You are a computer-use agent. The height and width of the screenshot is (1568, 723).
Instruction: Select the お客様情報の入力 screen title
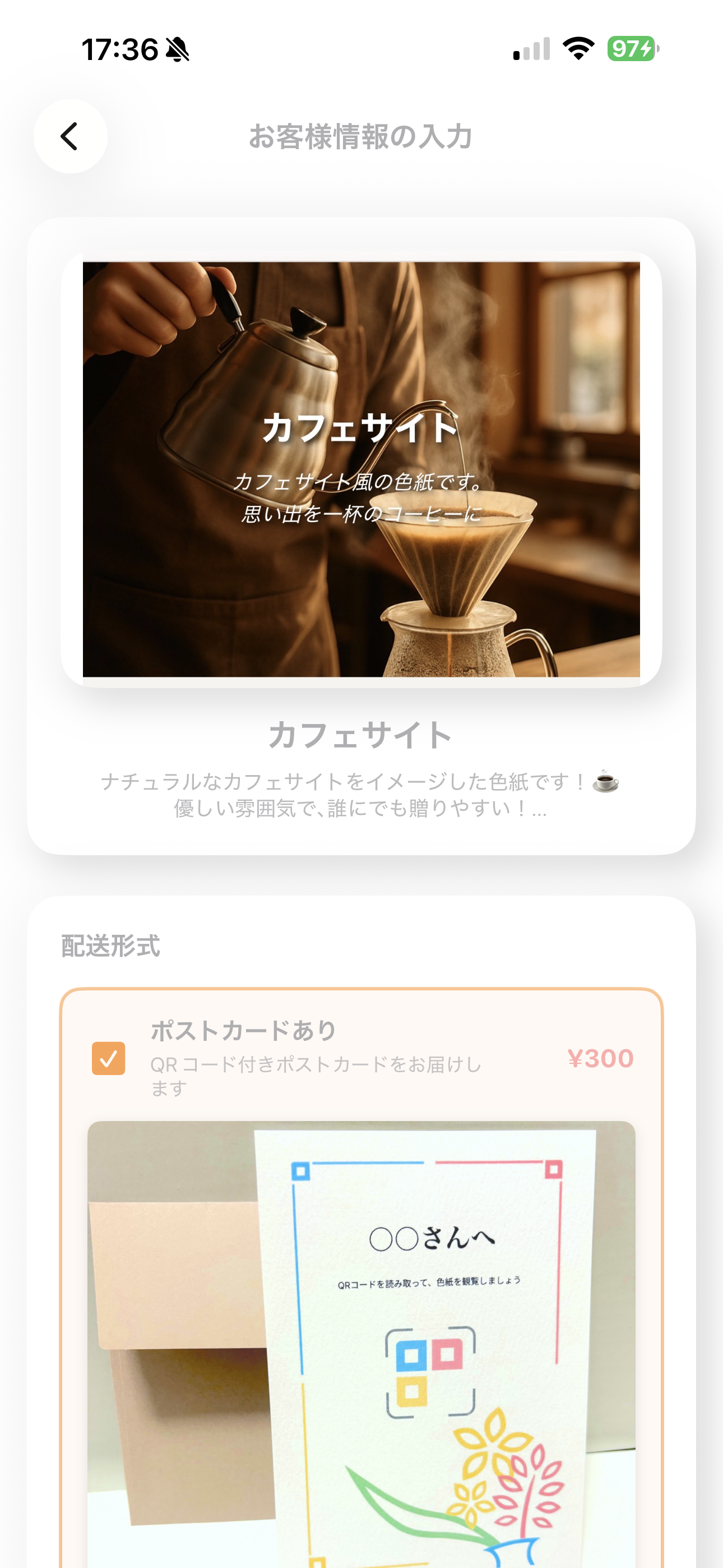point(361,135)
